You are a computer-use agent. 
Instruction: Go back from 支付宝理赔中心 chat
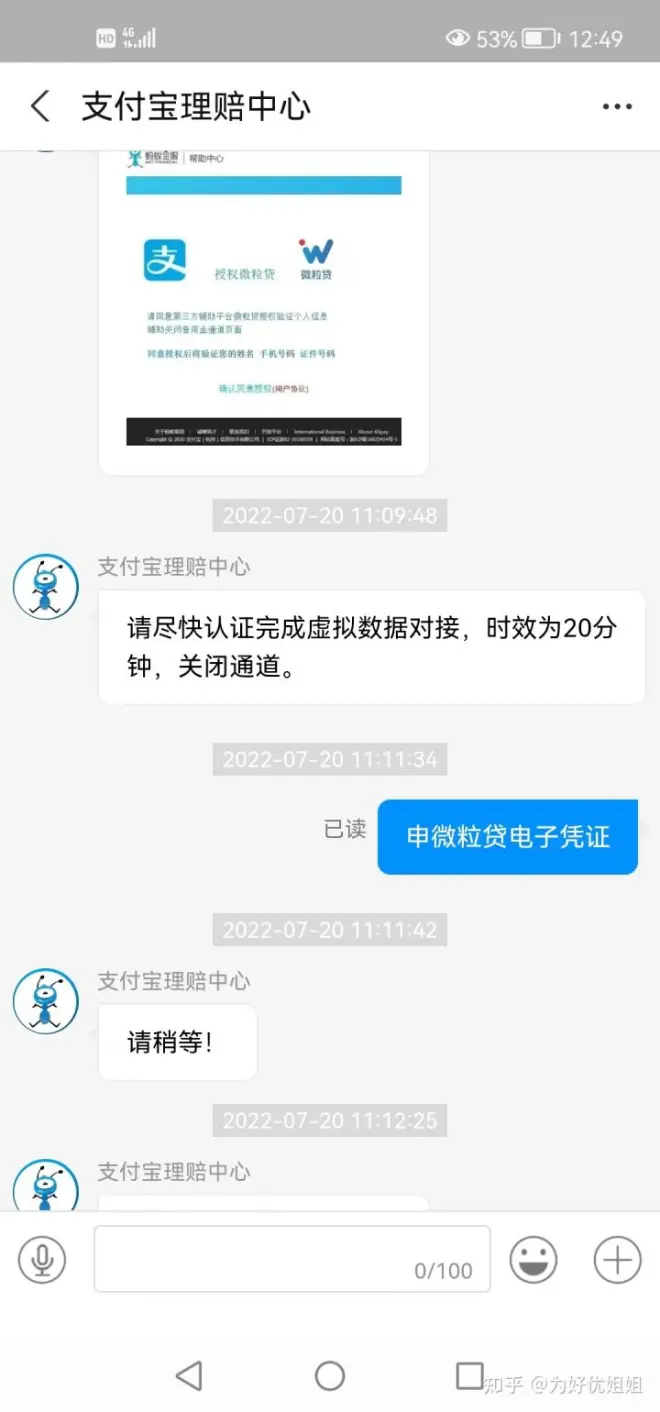(x=40, y=107)
